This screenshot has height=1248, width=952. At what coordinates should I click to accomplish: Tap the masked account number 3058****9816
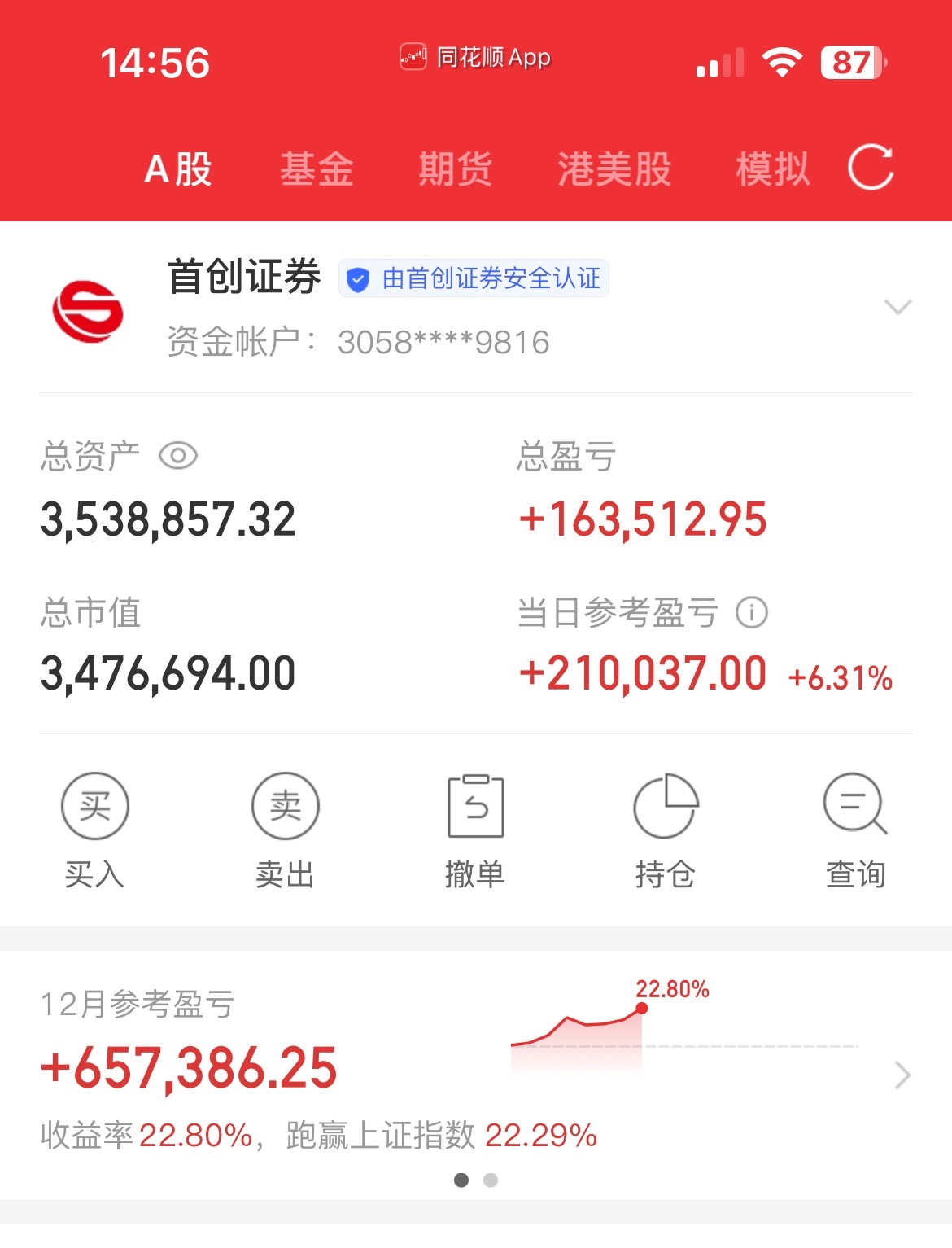click(x=443, y=342)
